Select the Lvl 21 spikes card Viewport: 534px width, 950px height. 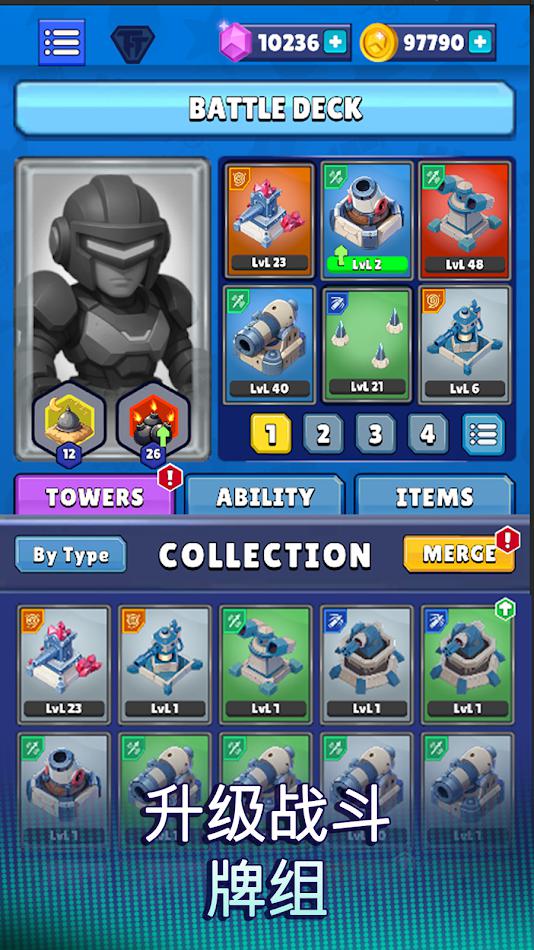(366, 345)
